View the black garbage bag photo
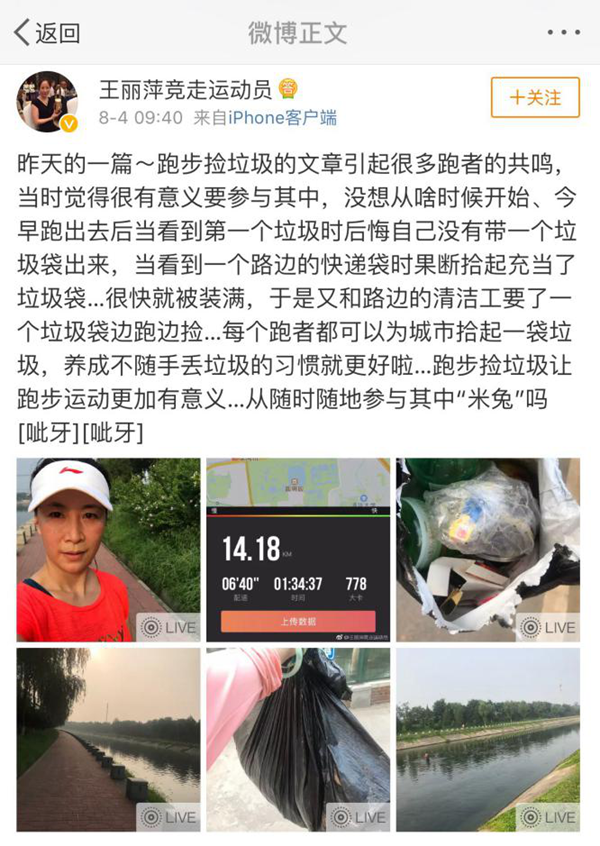This screenshot has height=846, width=600. pyautogui.click(x=298, y=739)
